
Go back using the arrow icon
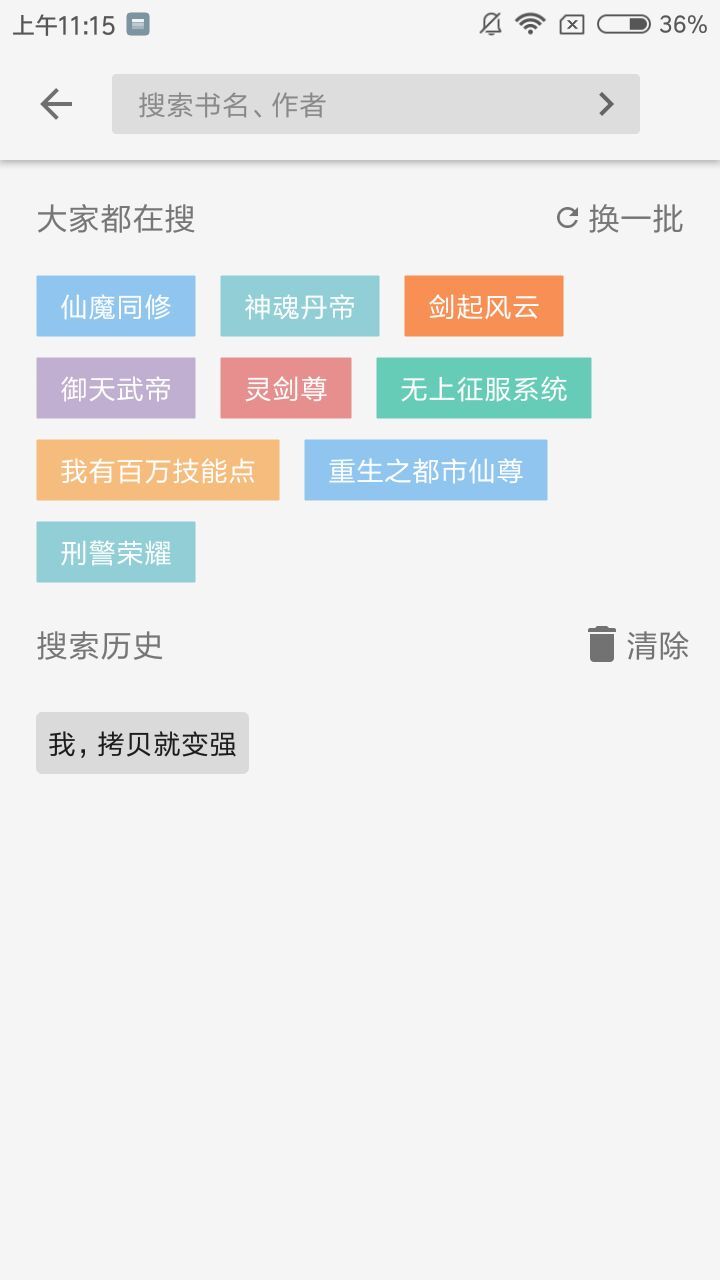56,104
